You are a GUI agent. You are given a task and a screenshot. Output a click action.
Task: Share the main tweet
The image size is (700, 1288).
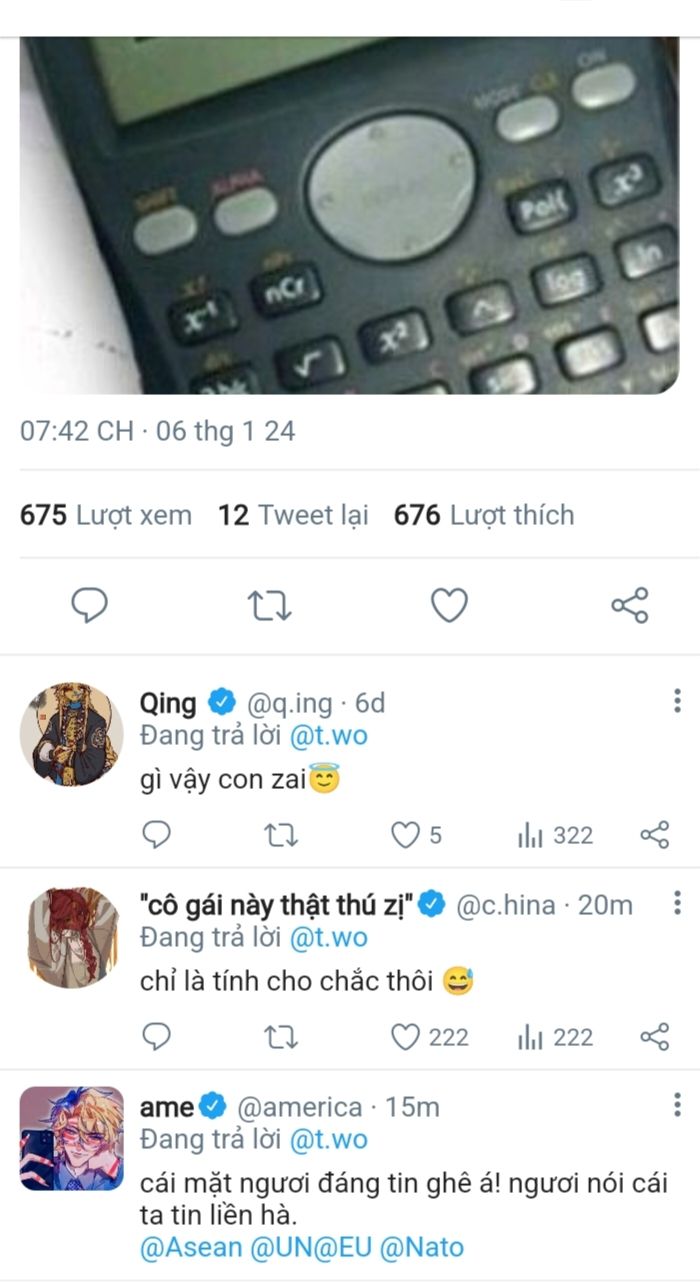[x=629, y=604]
